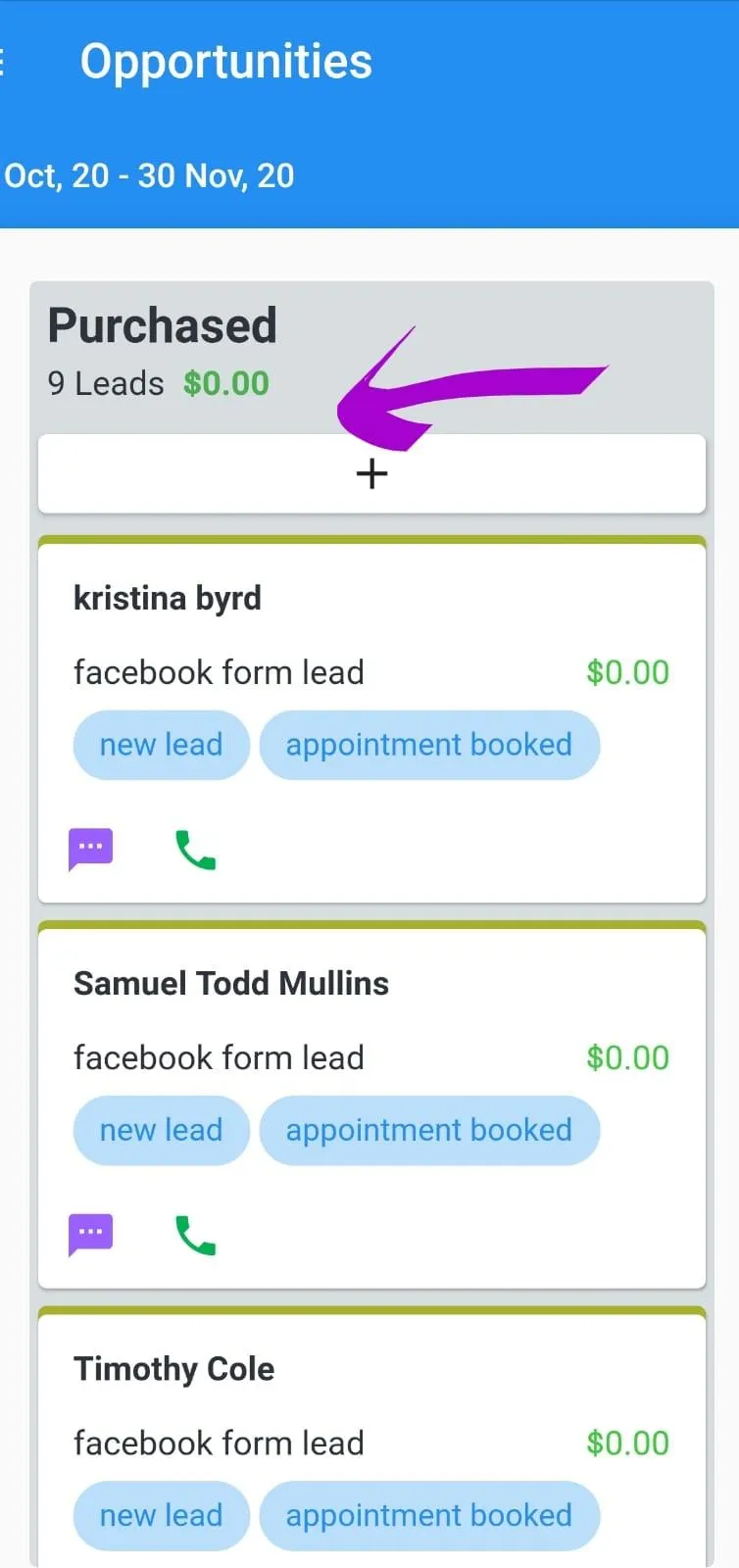Add a new lead with the plus button
739x1568 pixels.
coord(371,474)
